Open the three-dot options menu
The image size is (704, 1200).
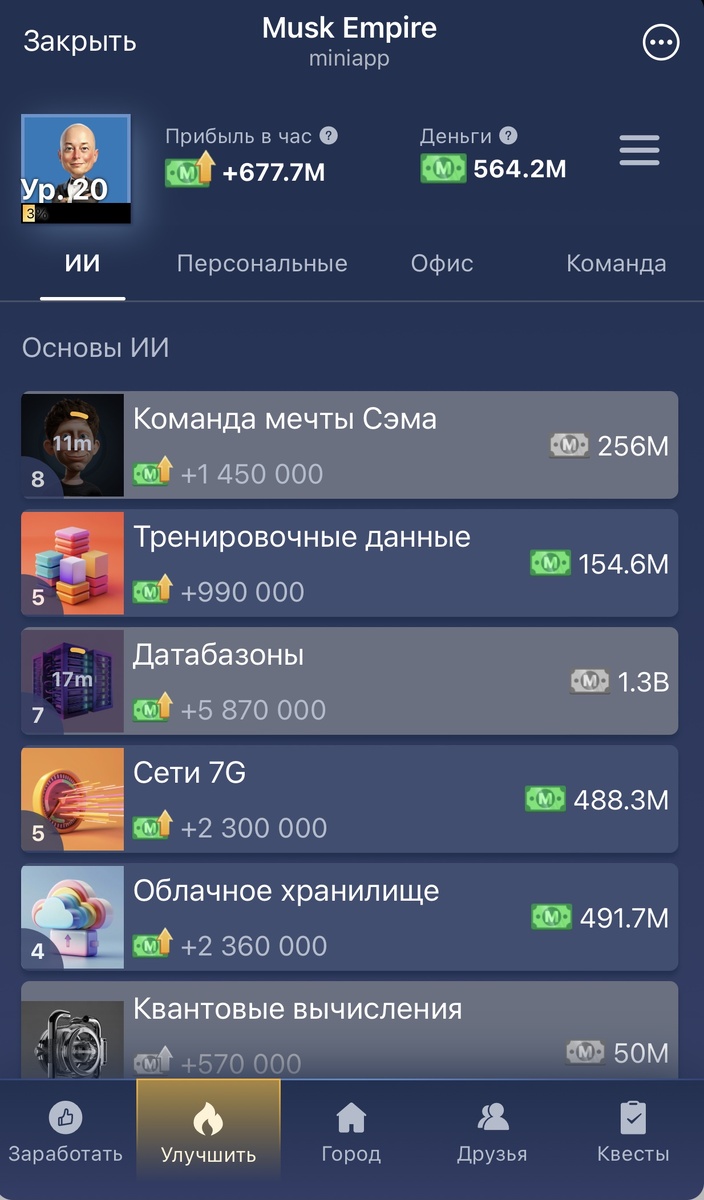[660, 42]
